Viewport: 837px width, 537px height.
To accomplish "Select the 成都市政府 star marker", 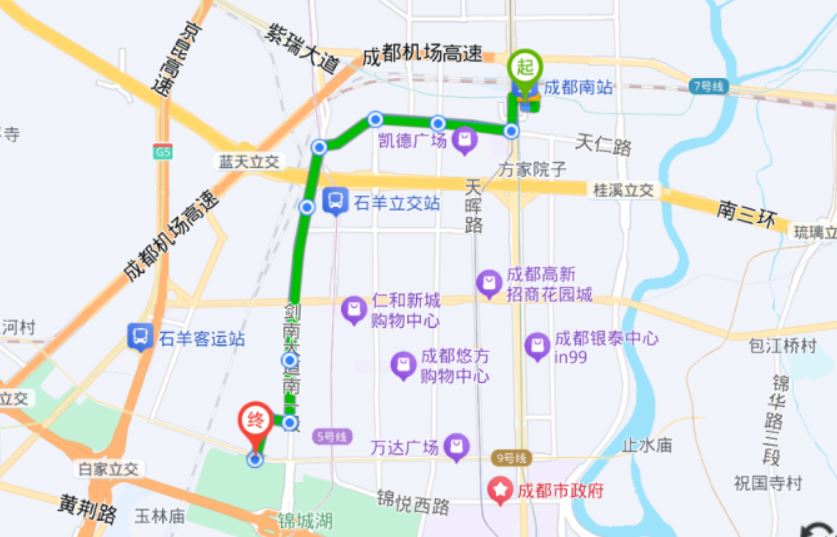I will 498,490.
